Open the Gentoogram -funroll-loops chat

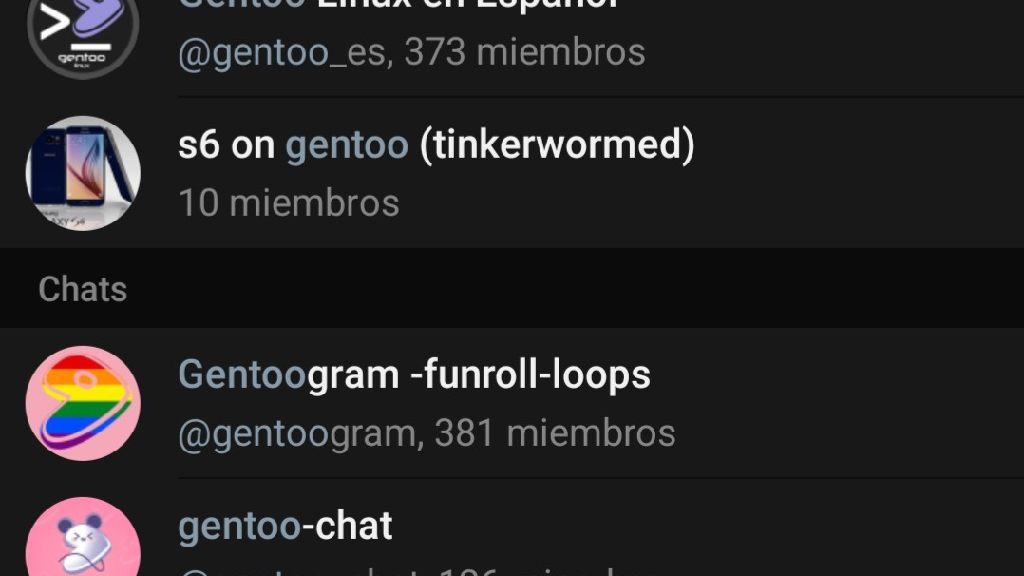(x=426, y=403)
